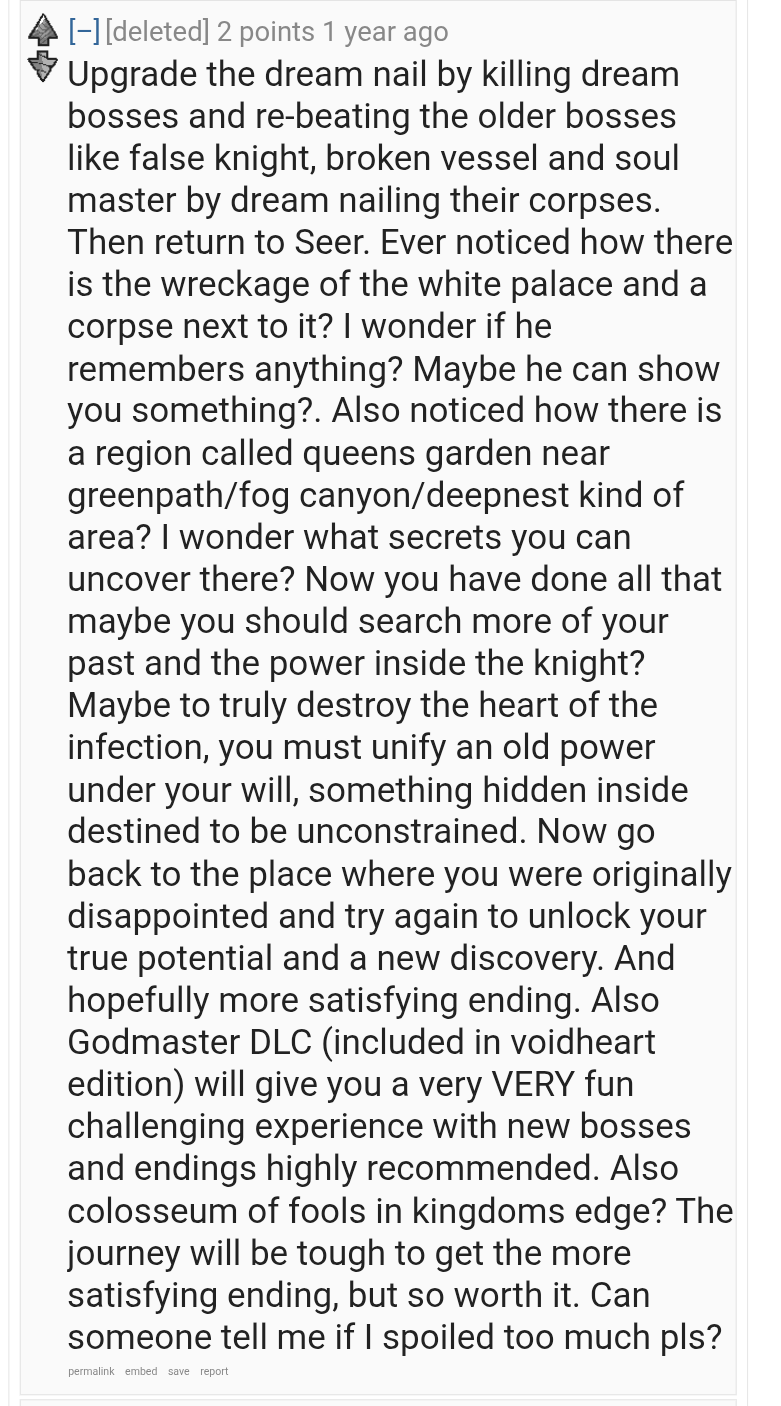Open the comment's permalink
Screen dimensions: 781x1406
(x=91, y=1371)
